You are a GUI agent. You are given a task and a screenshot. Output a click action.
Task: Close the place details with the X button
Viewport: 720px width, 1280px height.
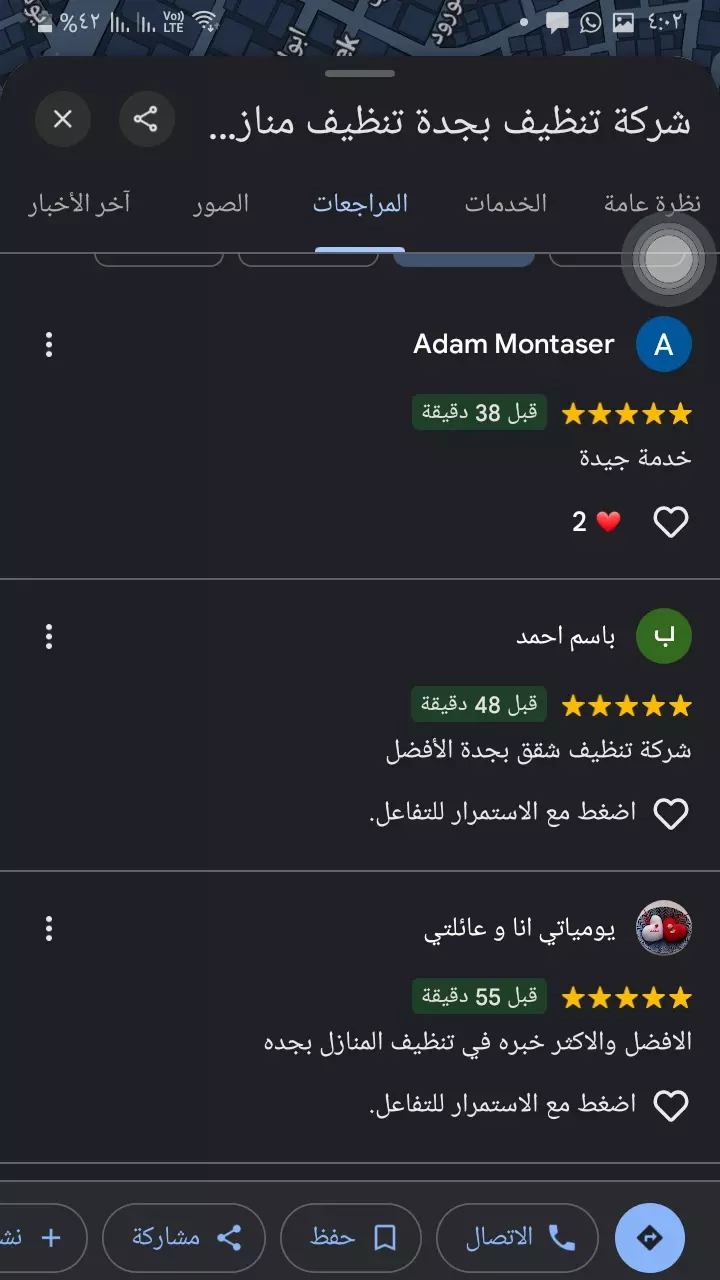coord(63,119)
